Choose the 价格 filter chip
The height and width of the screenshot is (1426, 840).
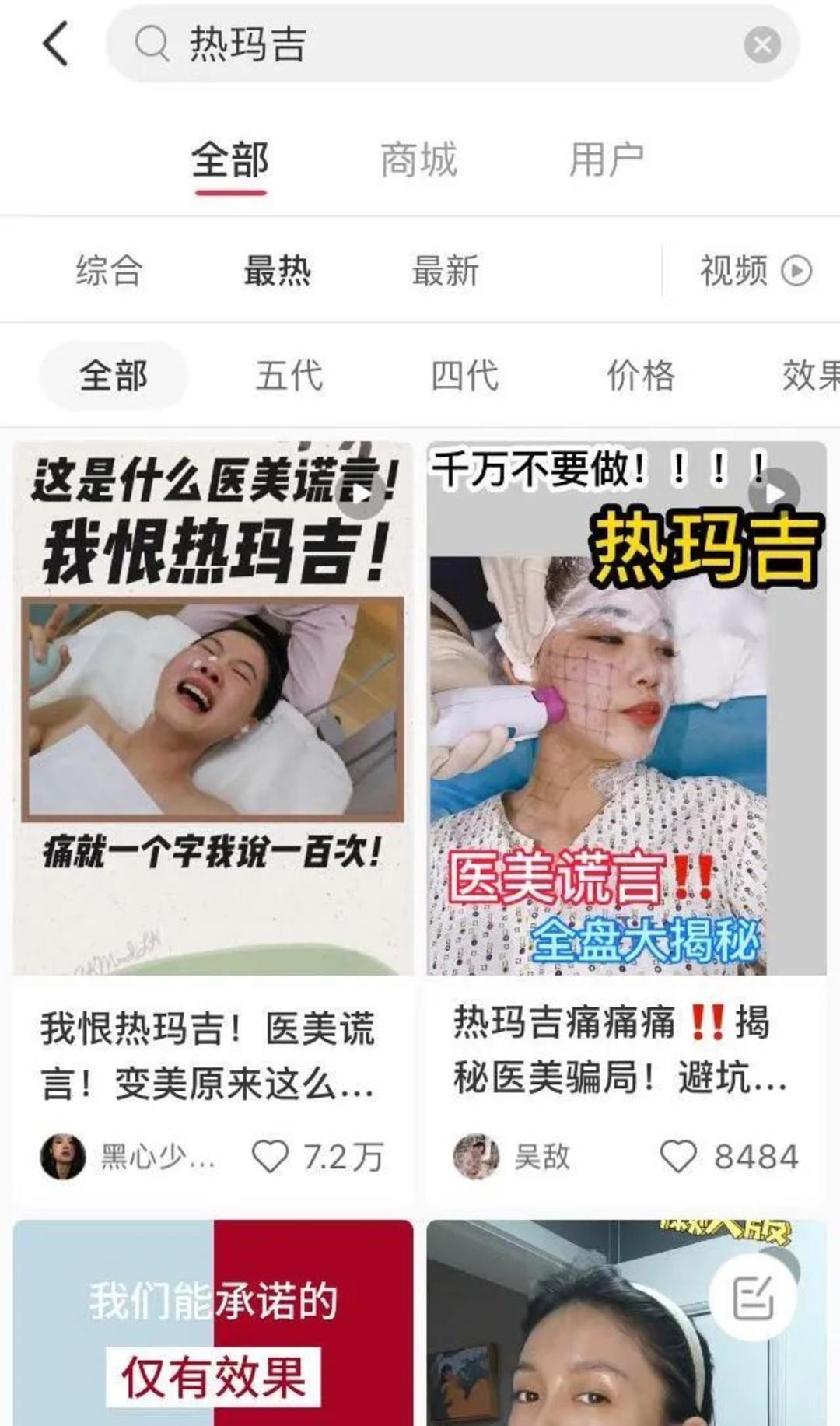pos(640,376)
